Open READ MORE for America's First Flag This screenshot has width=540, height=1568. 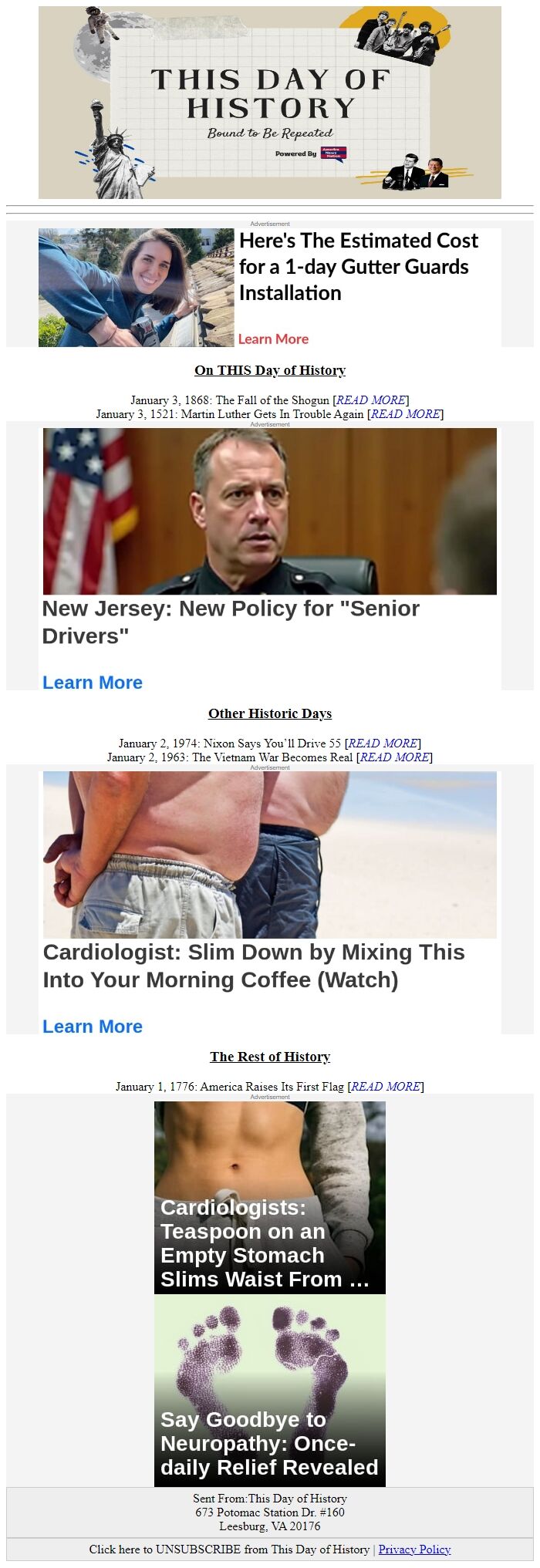[x=386, y=1087]
